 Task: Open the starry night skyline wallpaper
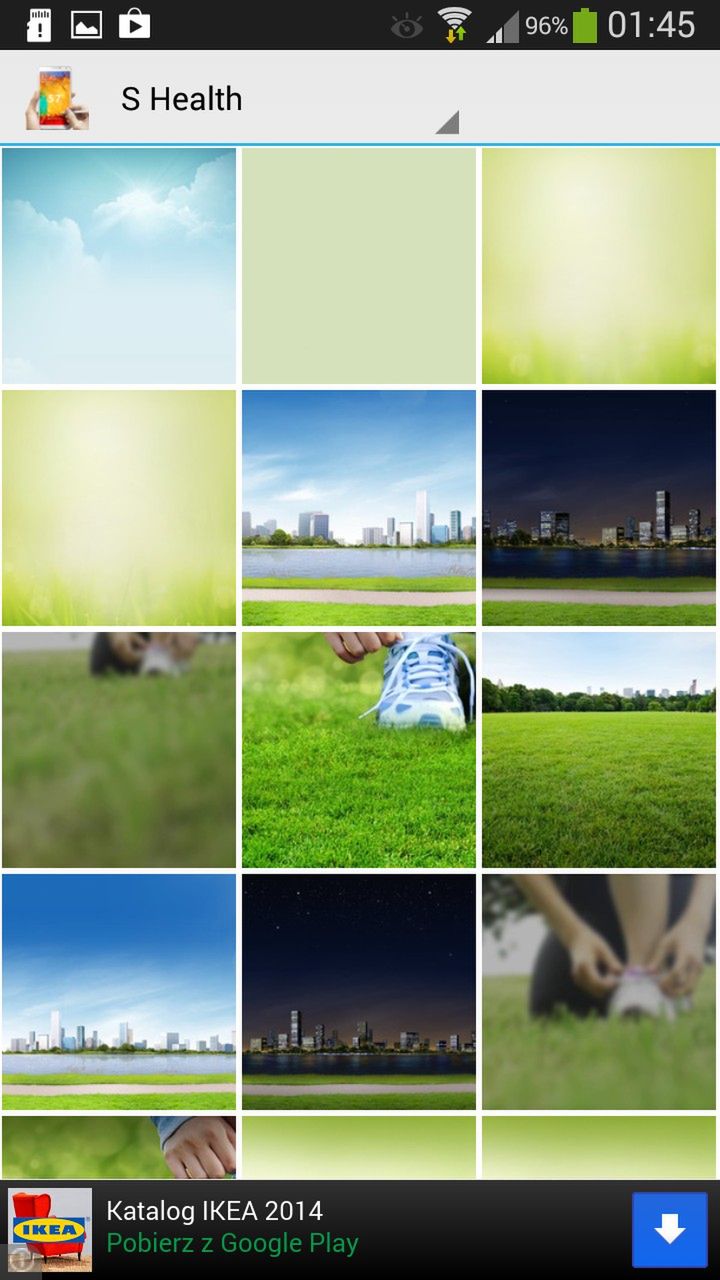359,992
